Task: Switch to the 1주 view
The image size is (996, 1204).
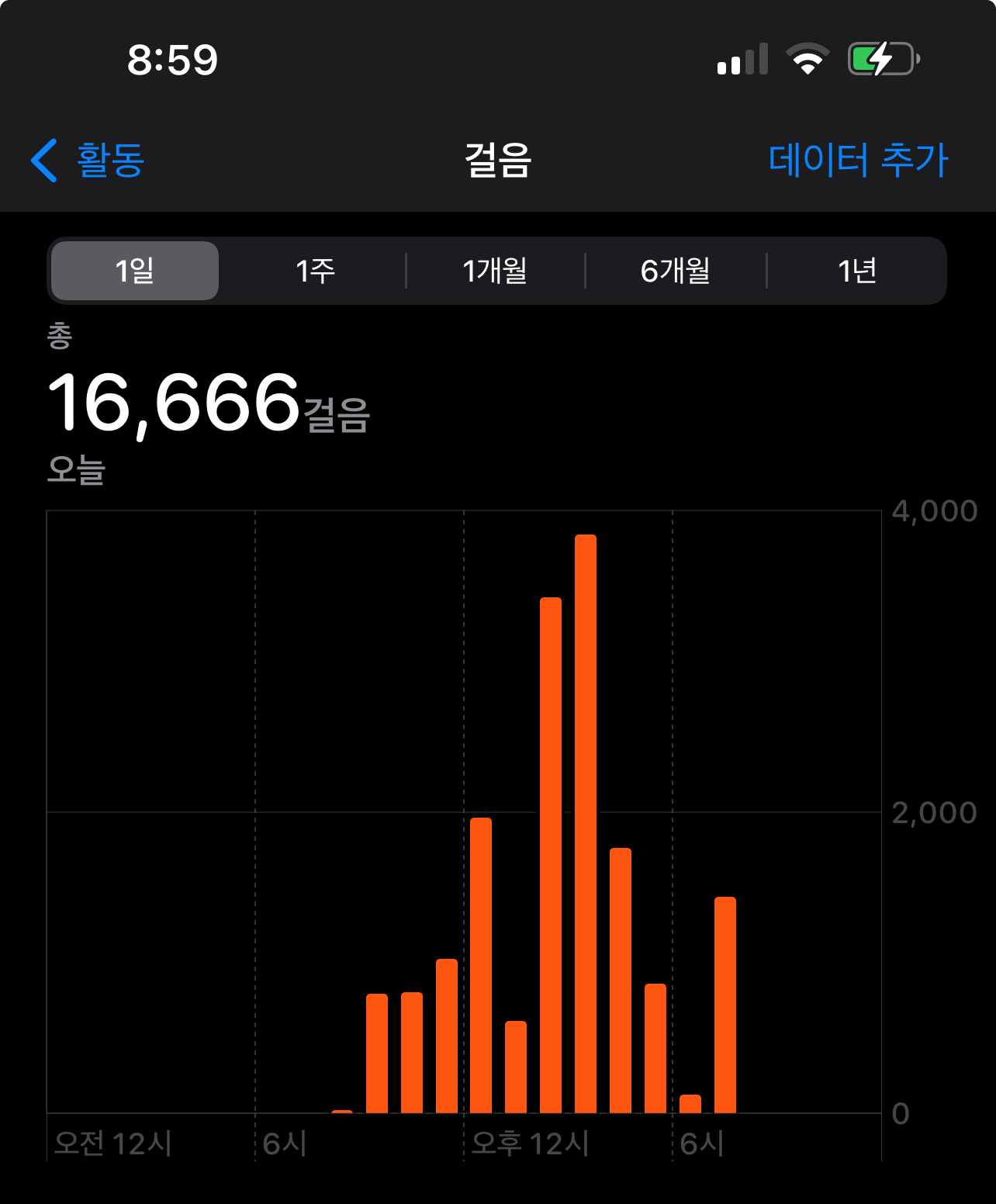Action: point(315,271)
